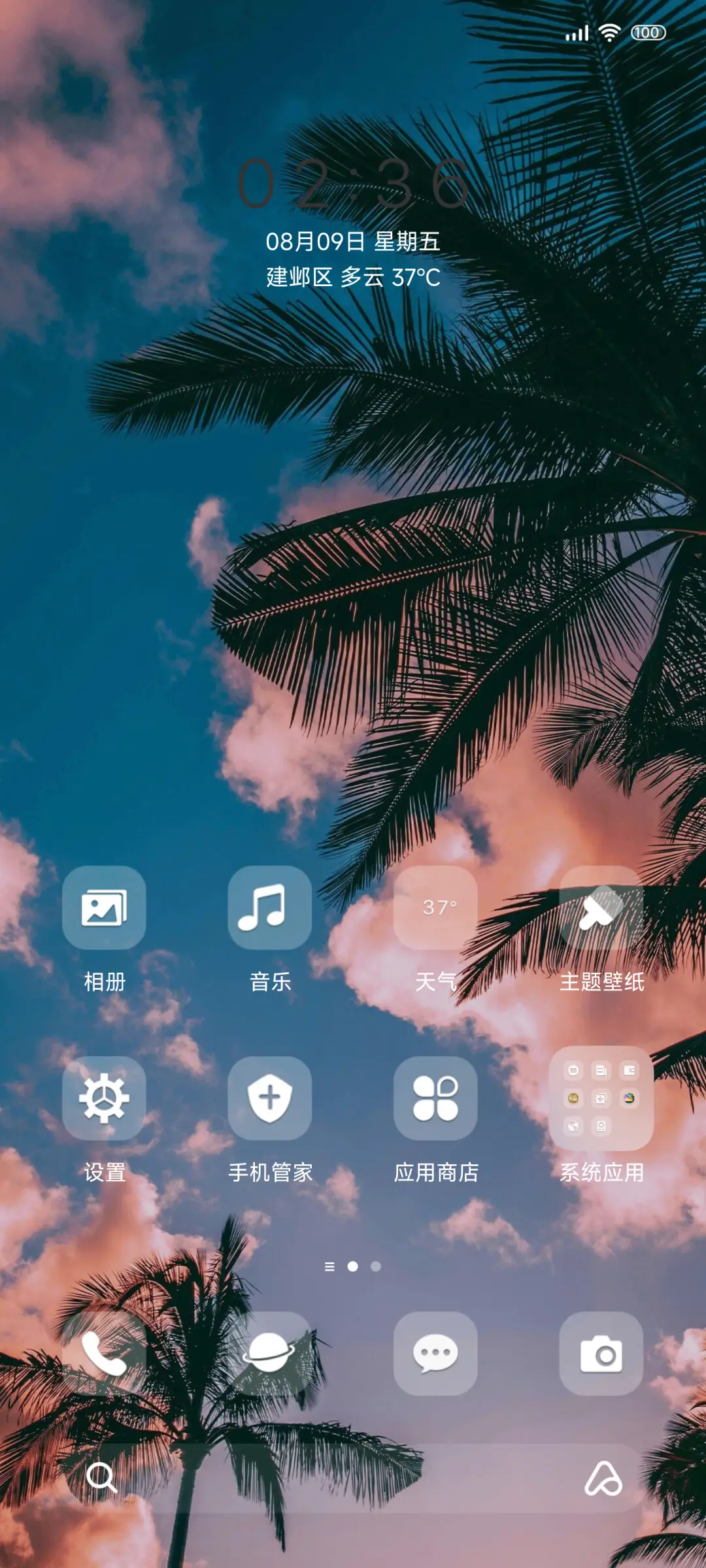
Task: Jump to second home screen page dot
Action: 376,1266
